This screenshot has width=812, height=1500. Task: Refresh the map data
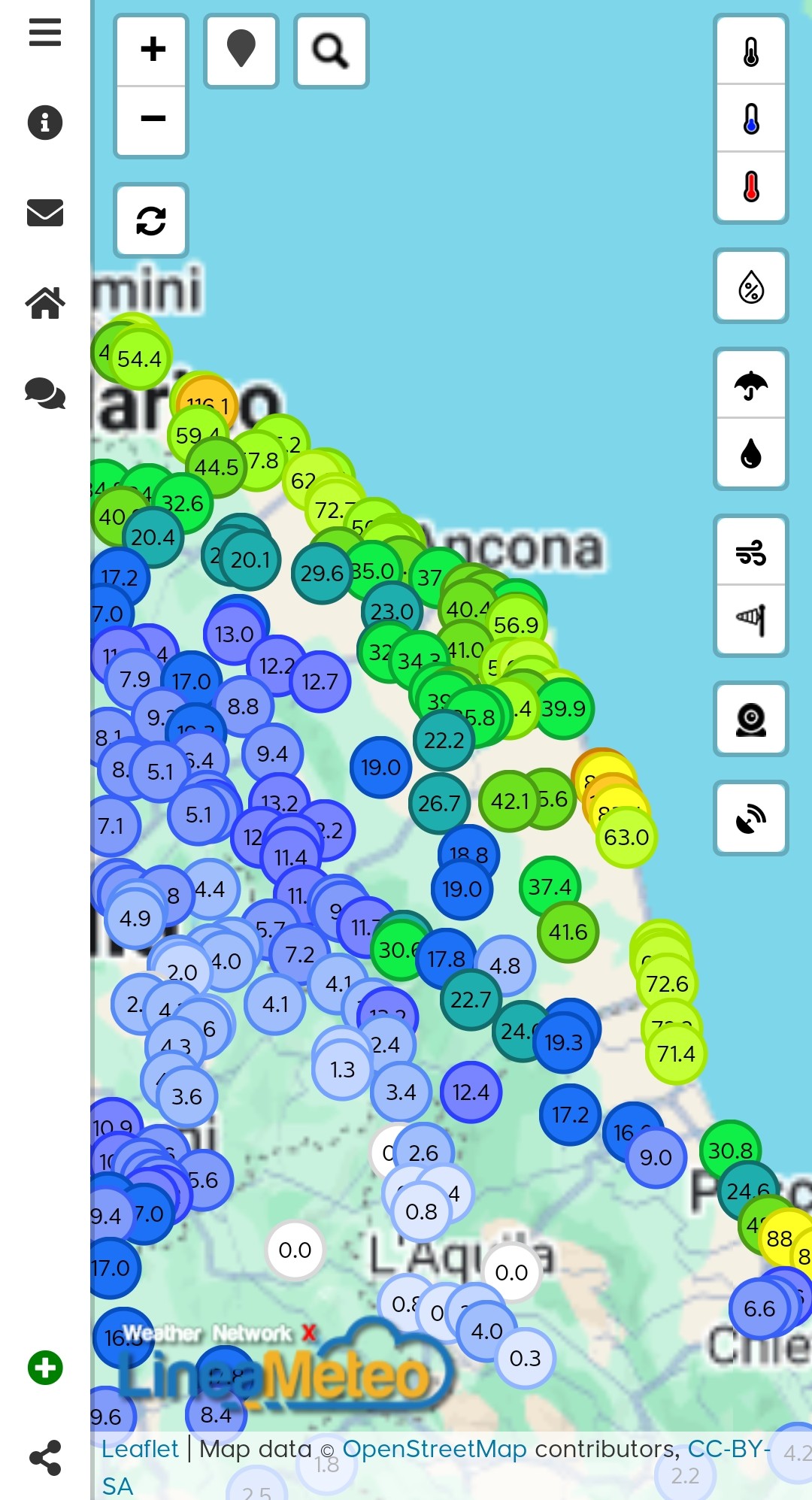[151, 221]
